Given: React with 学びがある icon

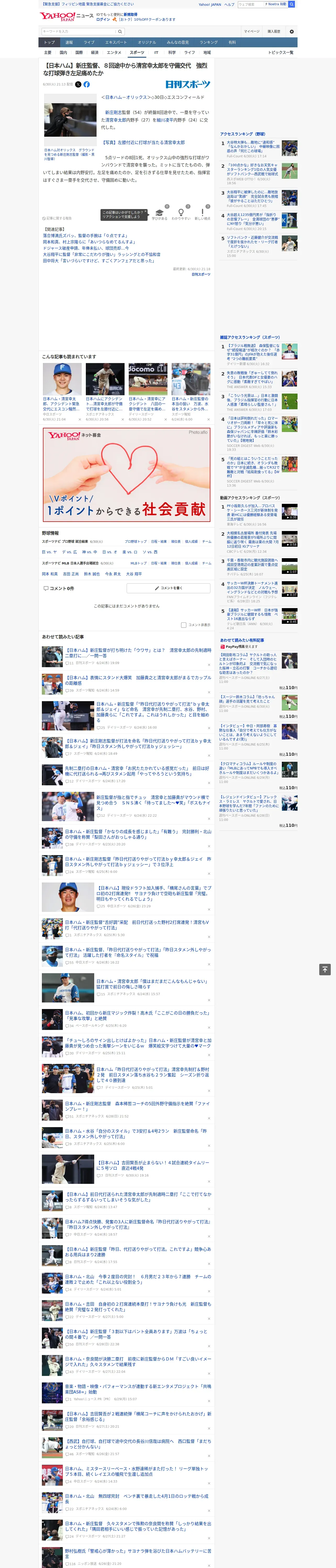Looking at the screenshot, I should tap(160, 214).
